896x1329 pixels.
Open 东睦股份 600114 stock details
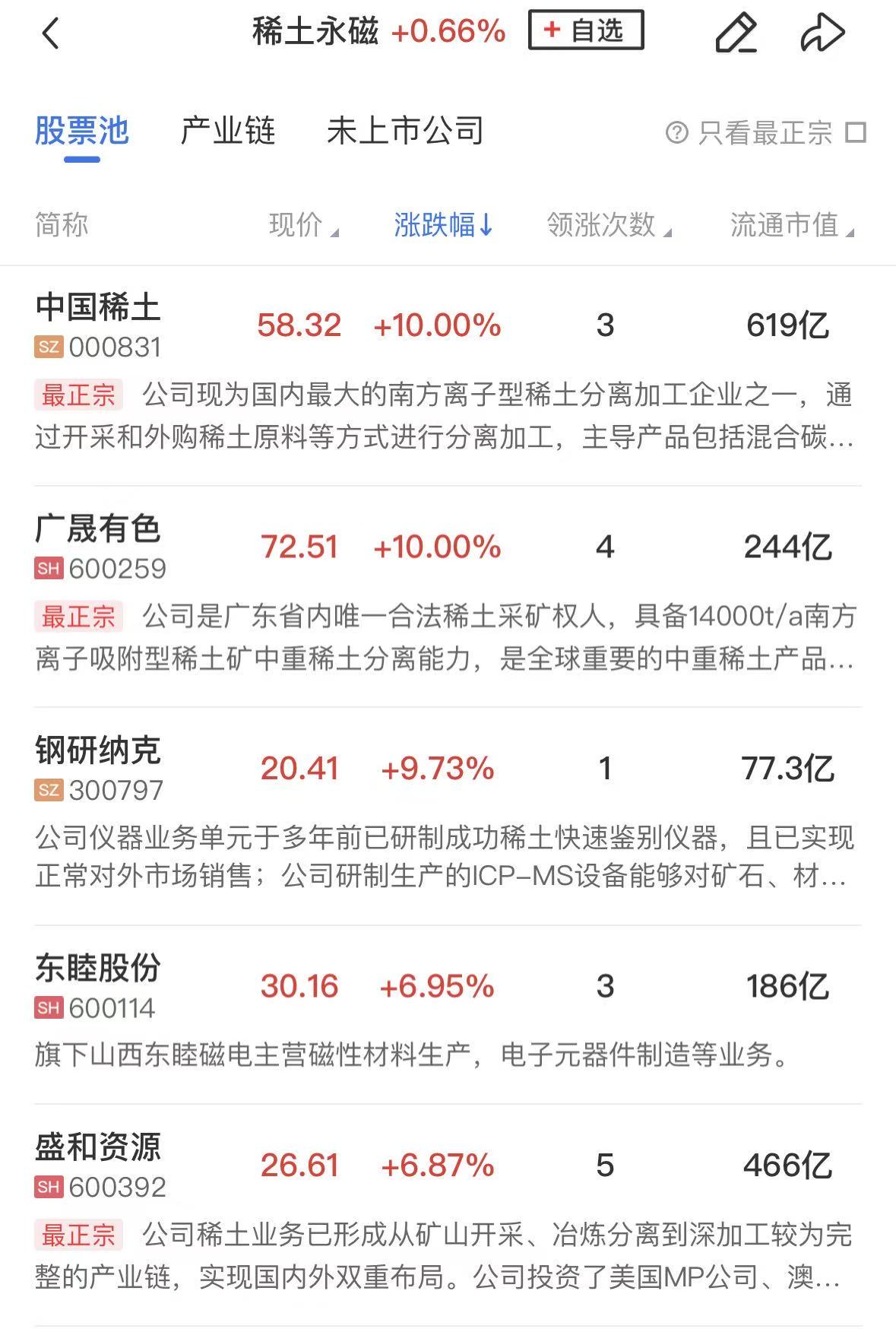tap(99, 986)
